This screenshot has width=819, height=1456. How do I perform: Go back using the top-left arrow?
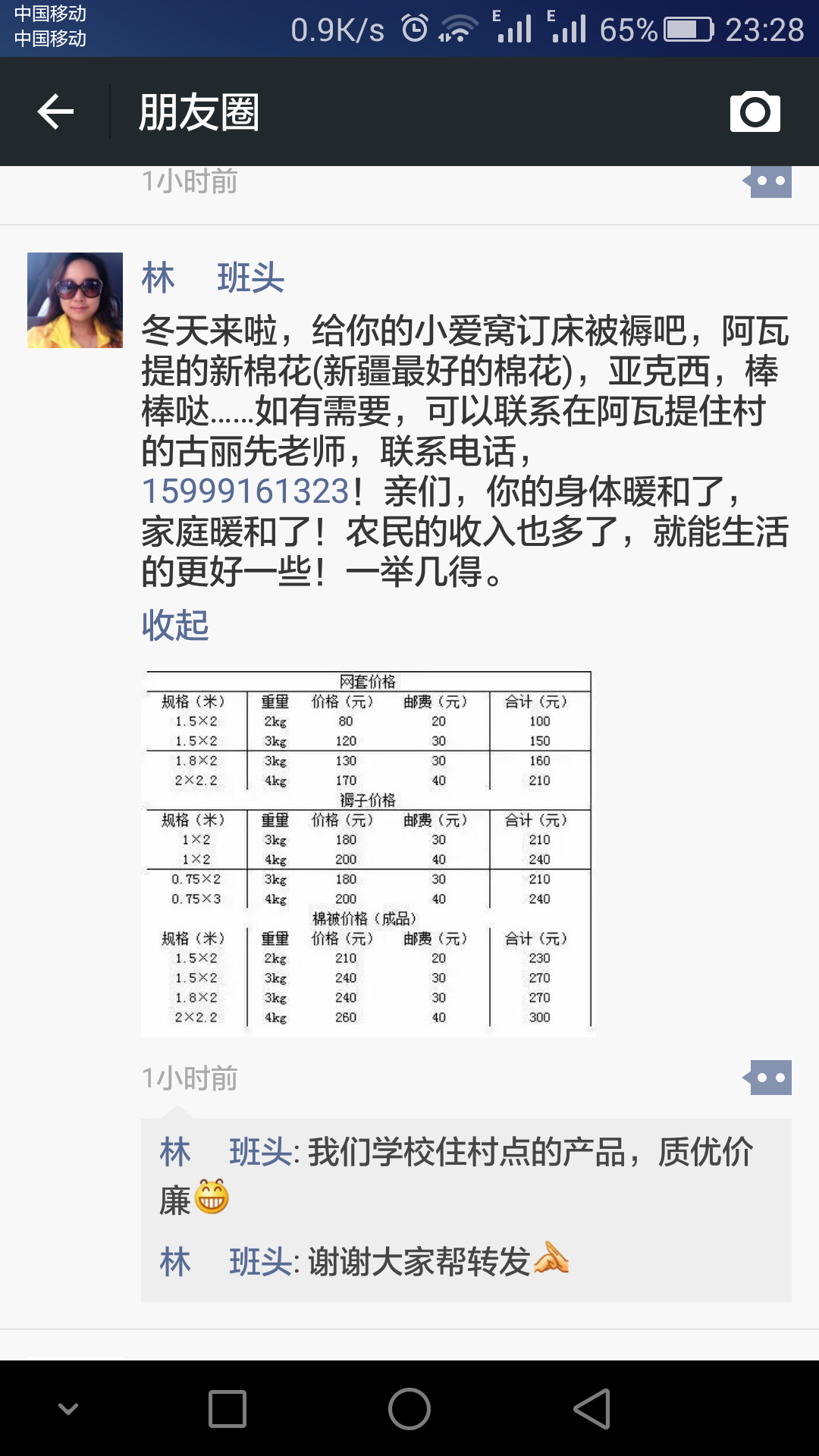click(x=55, y=112)
